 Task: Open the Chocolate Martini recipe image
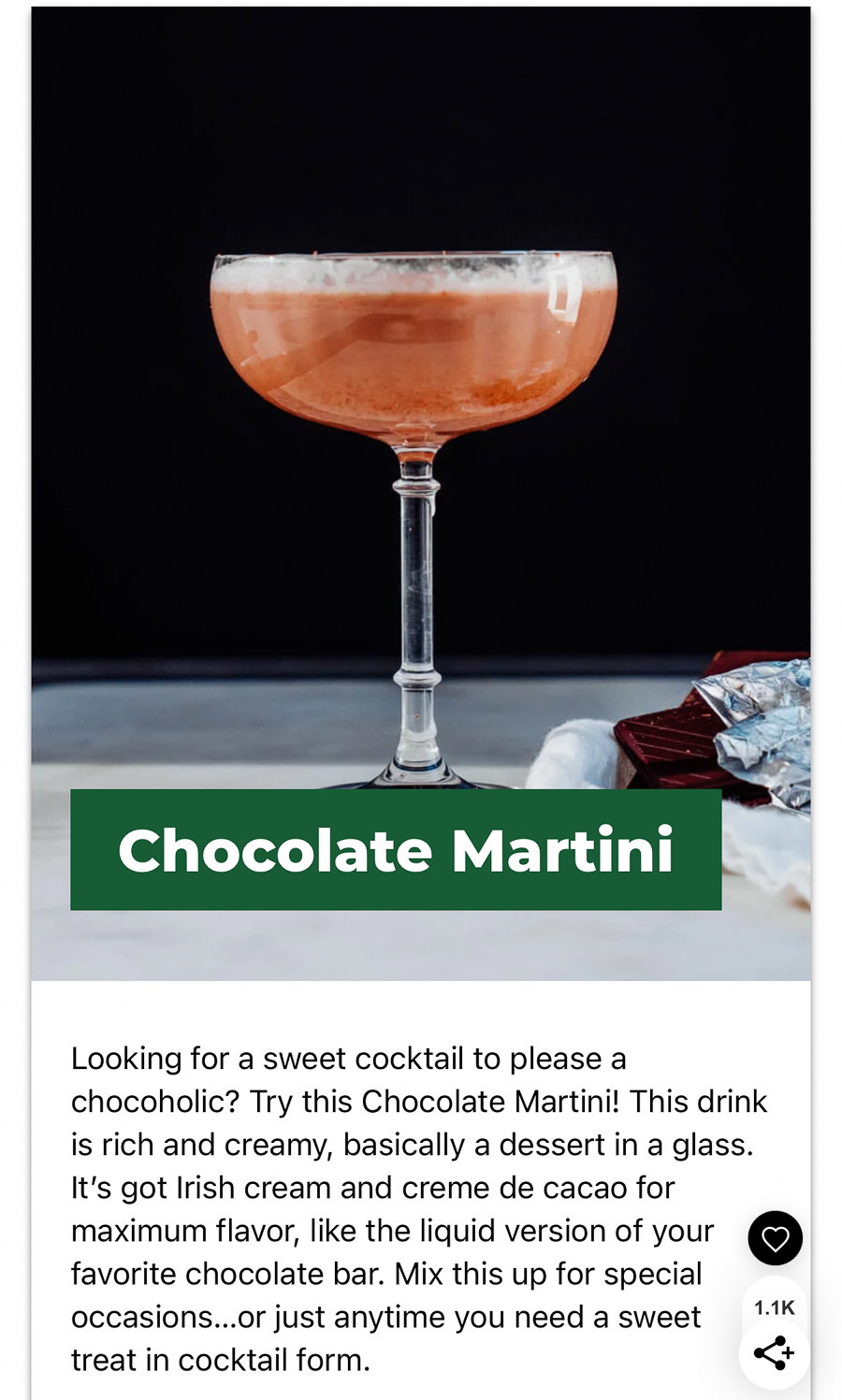coord(421,494)
